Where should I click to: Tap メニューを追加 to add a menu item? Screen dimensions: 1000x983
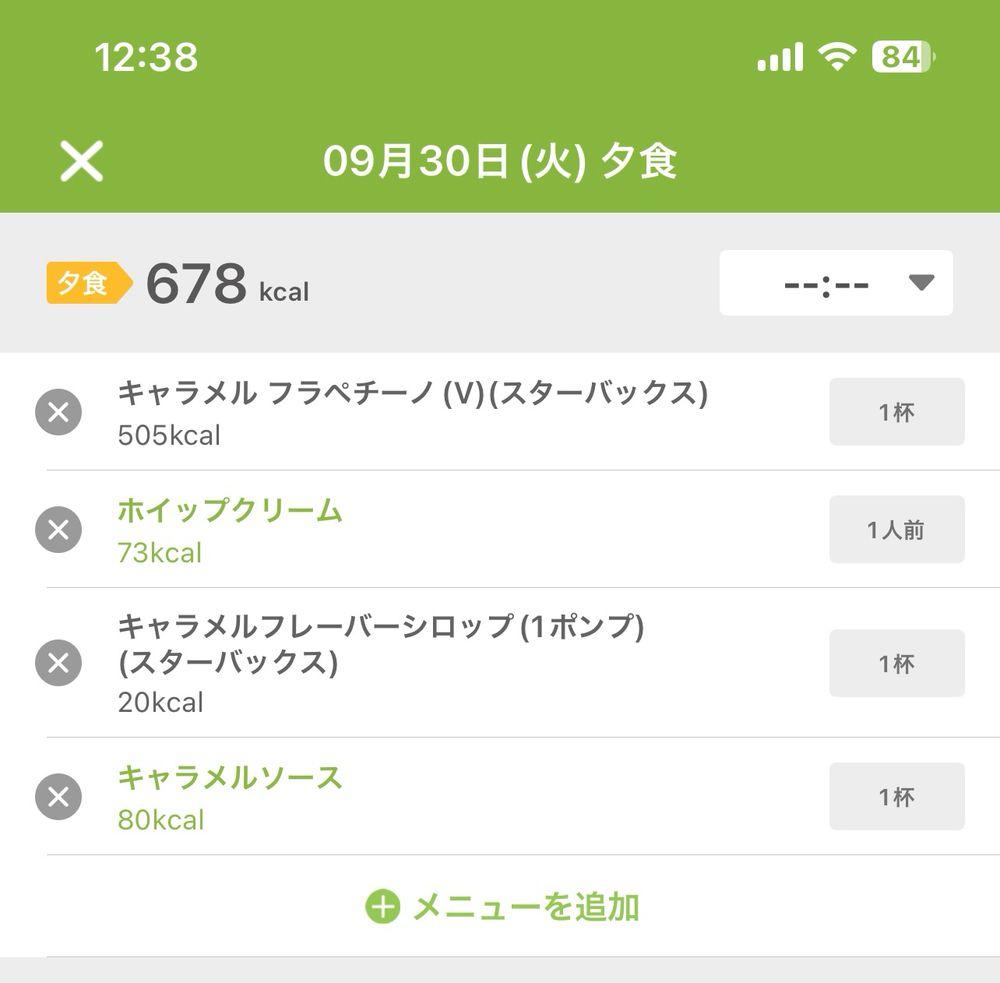503,907
